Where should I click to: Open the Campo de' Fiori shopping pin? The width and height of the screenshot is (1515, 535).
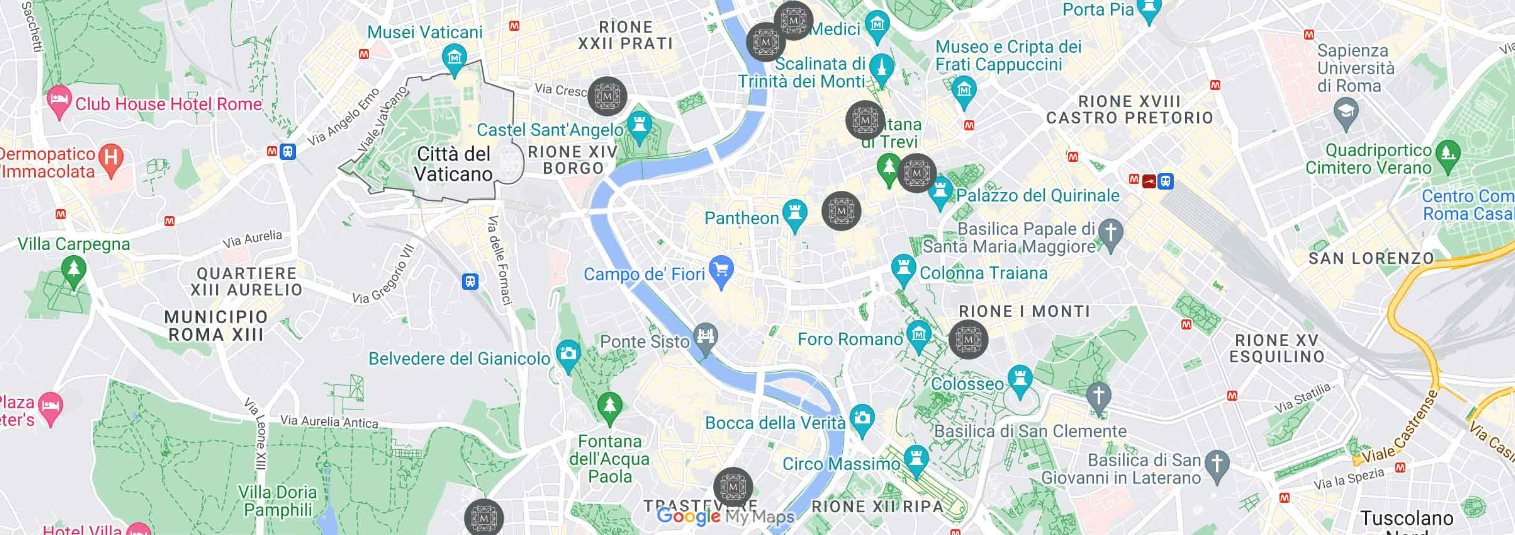click(722, 269)
